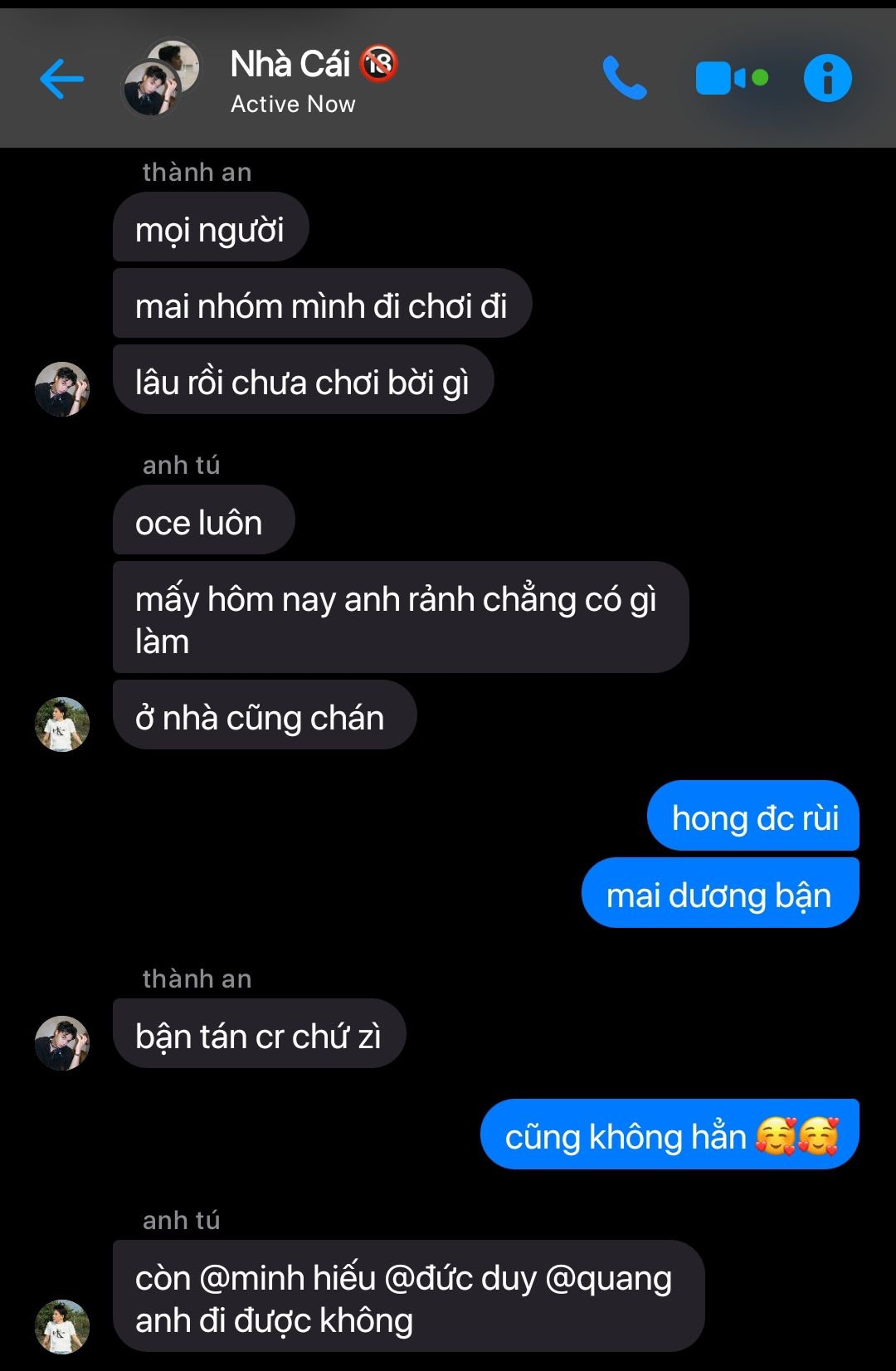This screenshot has height=1371, width=896.
Task: Tap thành an's avatar beside 'bận tán cr chứ zì'
Action: 62,1043
